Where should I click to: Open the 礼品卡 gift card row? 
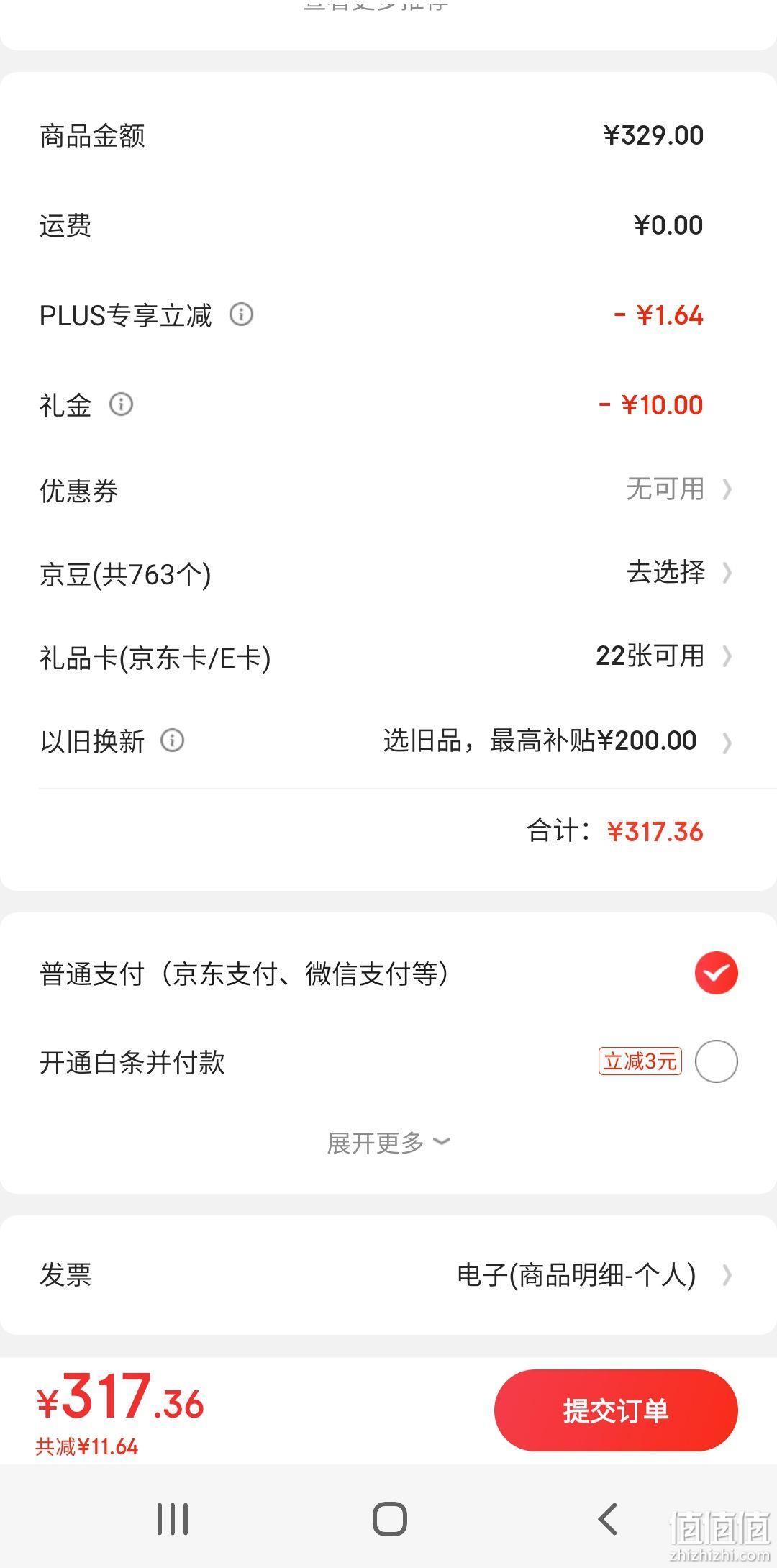[x=388, y=657]
